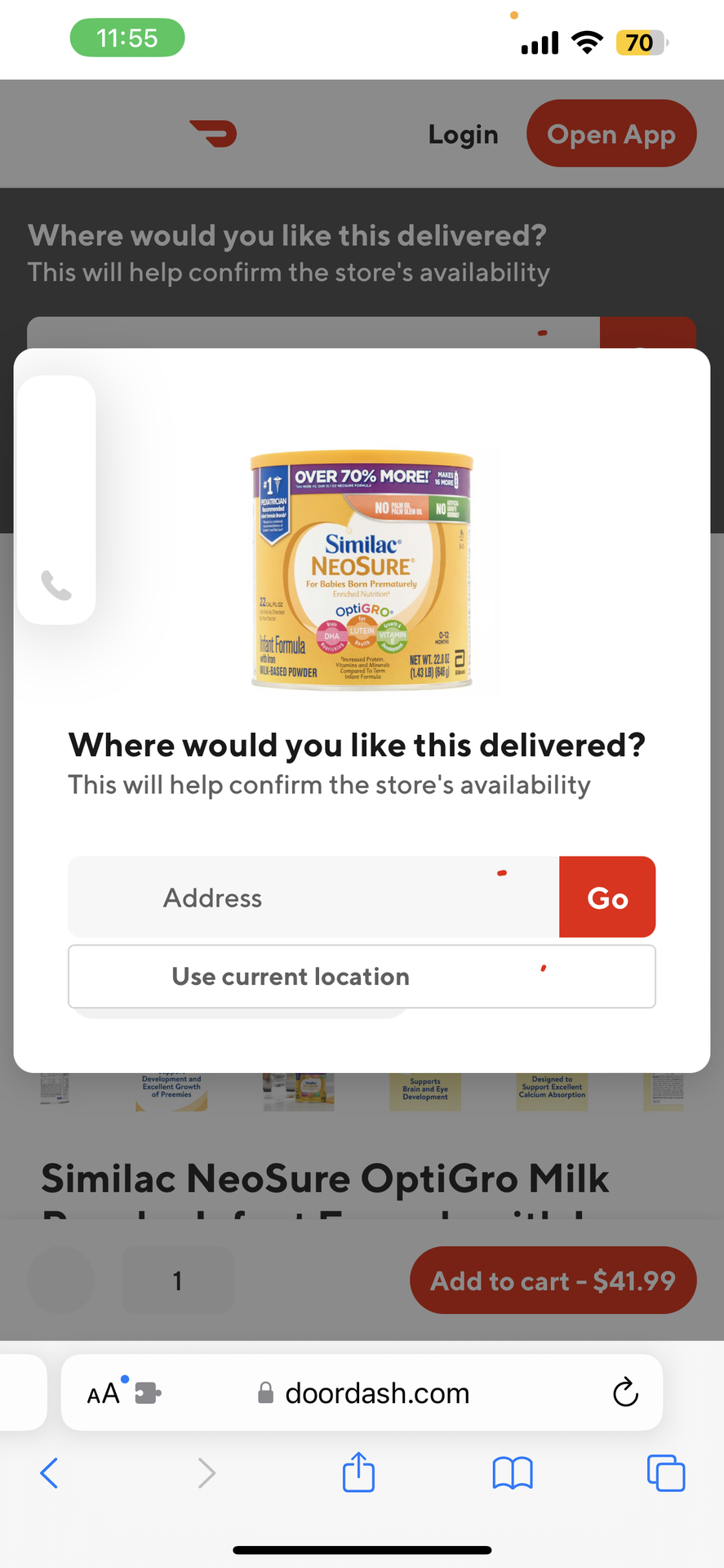Open Safari bookmarks

513,1473
